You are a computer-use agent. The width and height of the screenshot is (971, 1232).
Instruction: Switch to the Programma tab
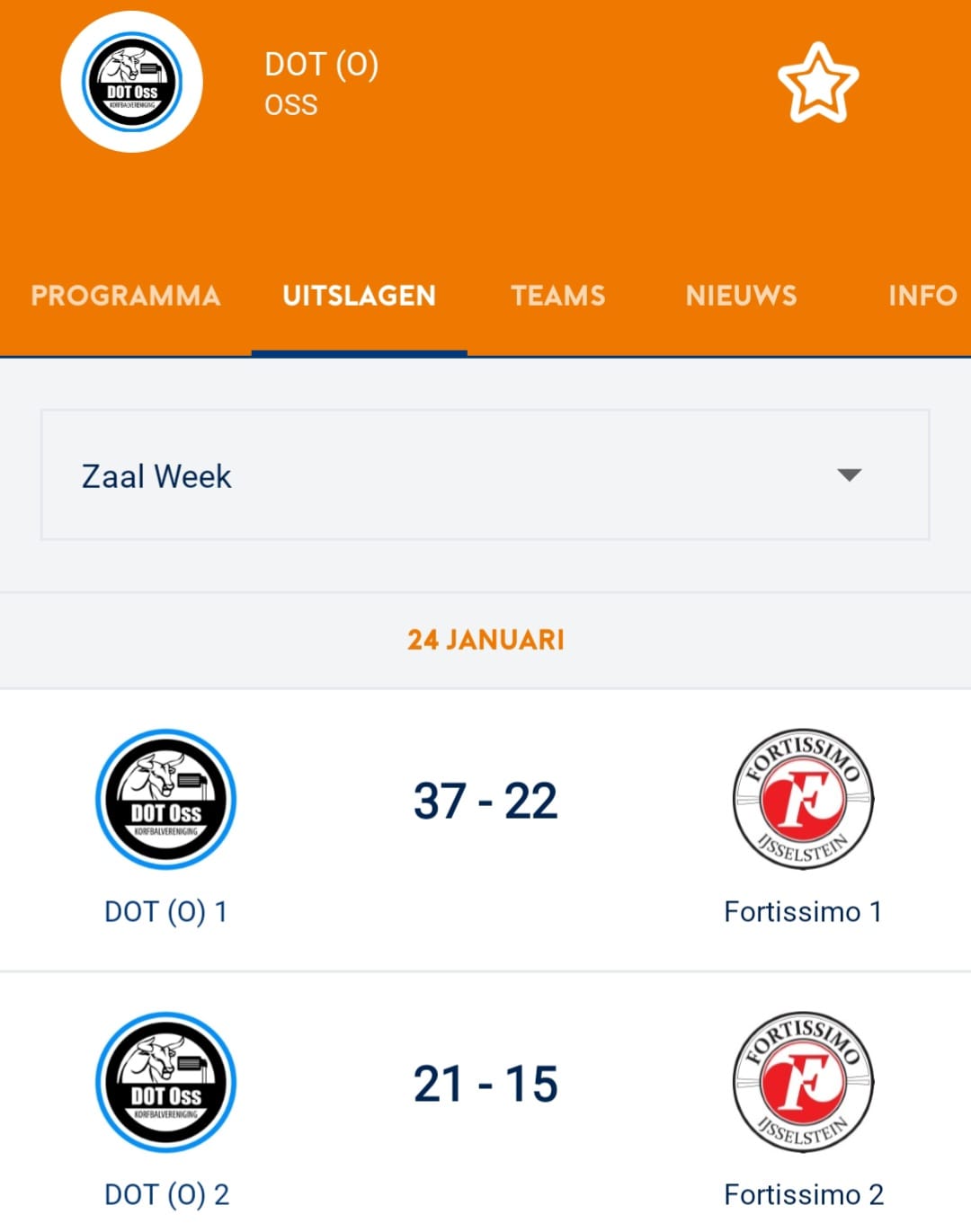coord(126,296)
